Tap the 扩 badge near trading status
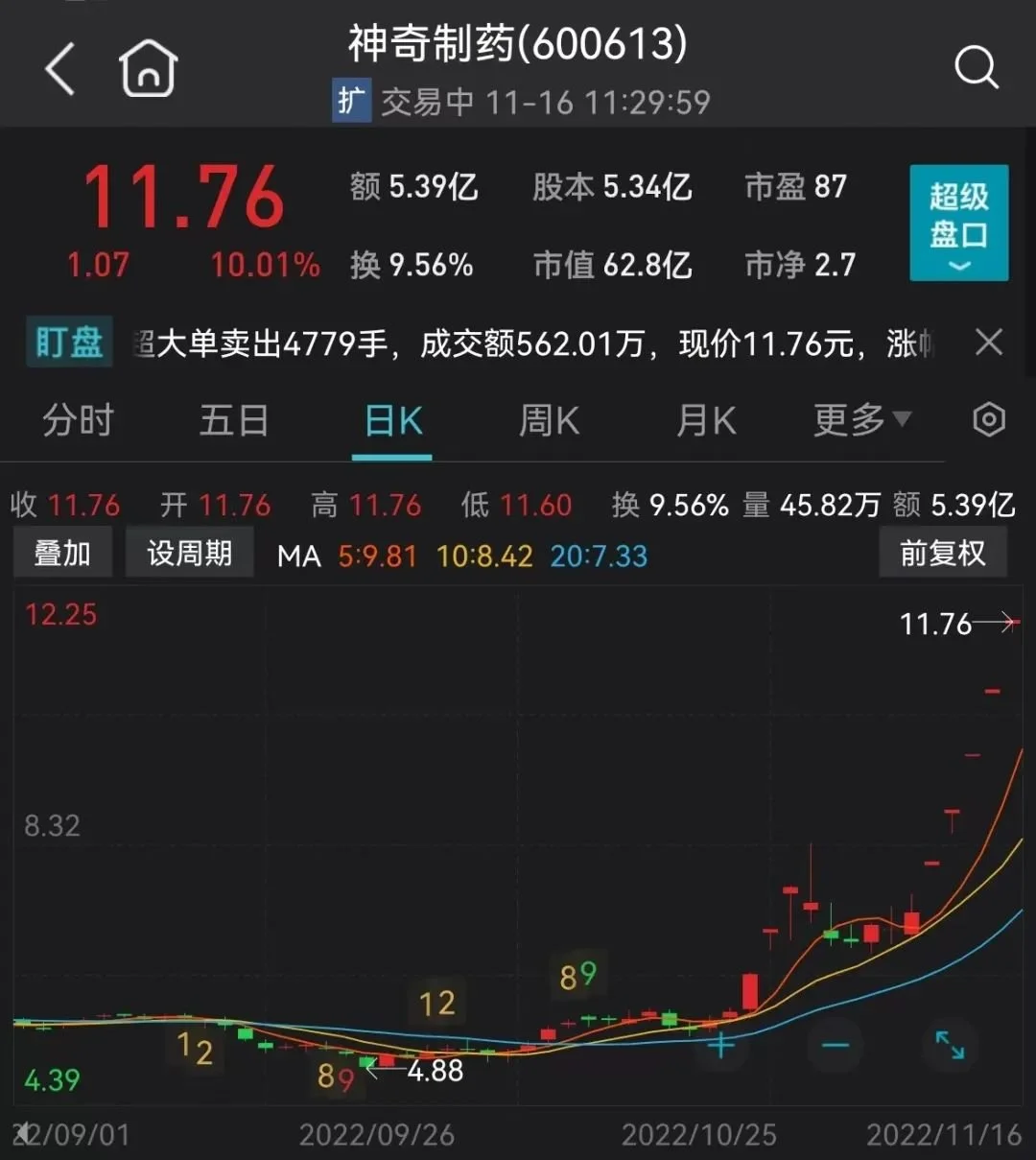1036x1160 pixels. coord(351,101)
